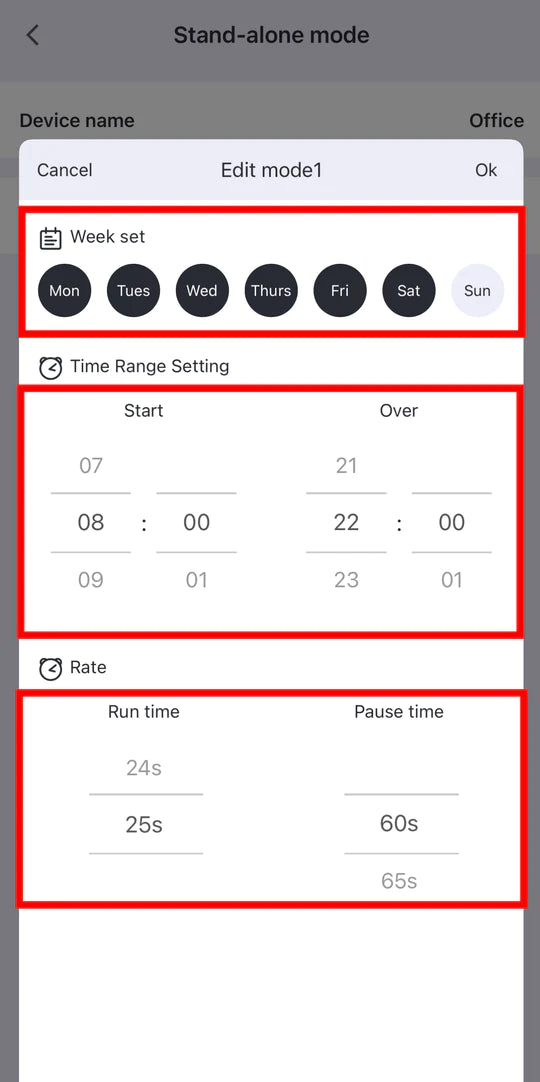Toggle Wed in the week set
The image size is (540, 1082).
pyautogui.click(x=202, y=291)
